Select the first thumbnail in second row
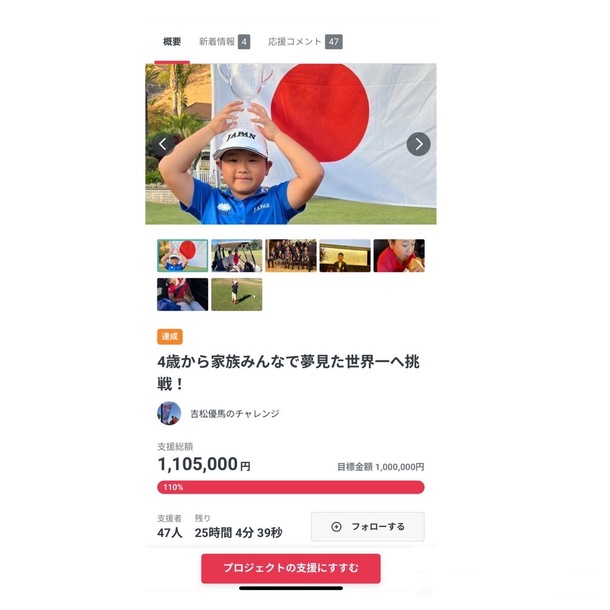The width and height of the screenshot is (610, 610). pyautogui.click(x=182, y=294)
